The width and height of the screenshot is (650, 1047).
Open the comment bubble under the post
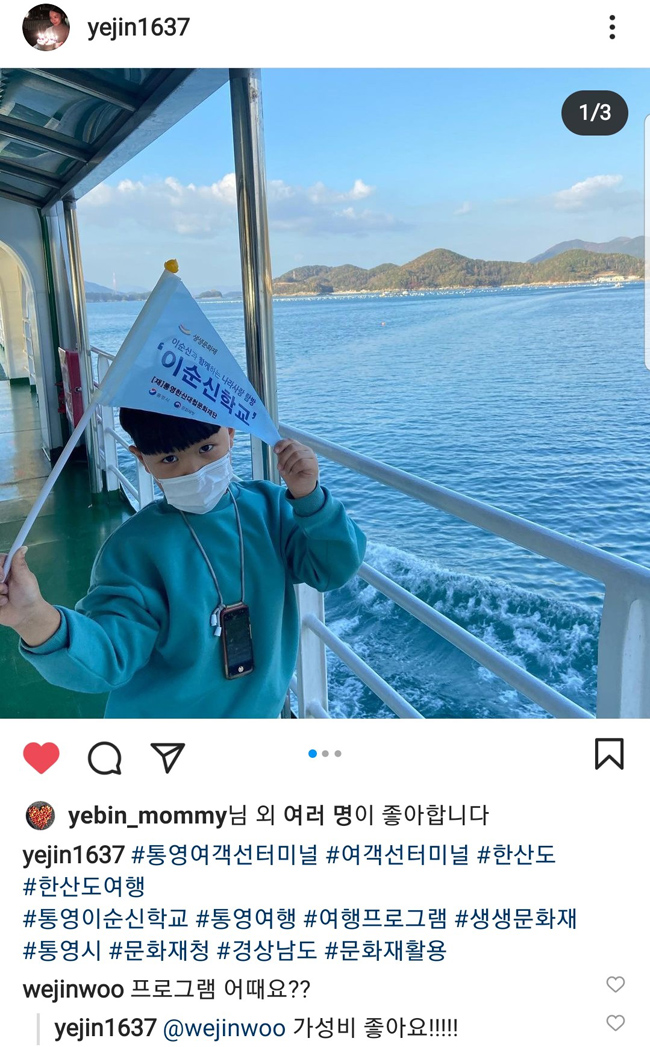tap(104, 758)
